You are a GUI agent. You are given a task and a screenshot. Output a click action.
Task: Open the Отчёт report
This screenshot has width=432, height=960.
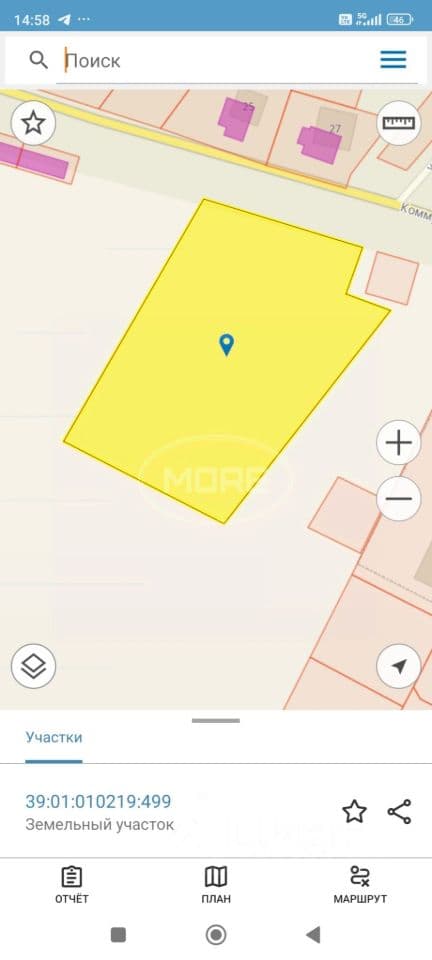[x=72, y=885]
